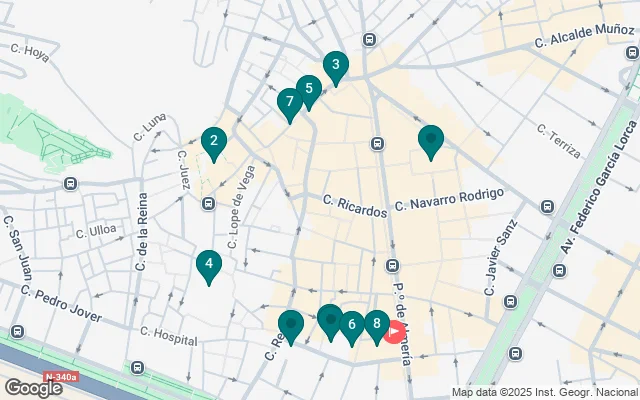
Task: Tap the red flag marker
Action: pos(396,332)
